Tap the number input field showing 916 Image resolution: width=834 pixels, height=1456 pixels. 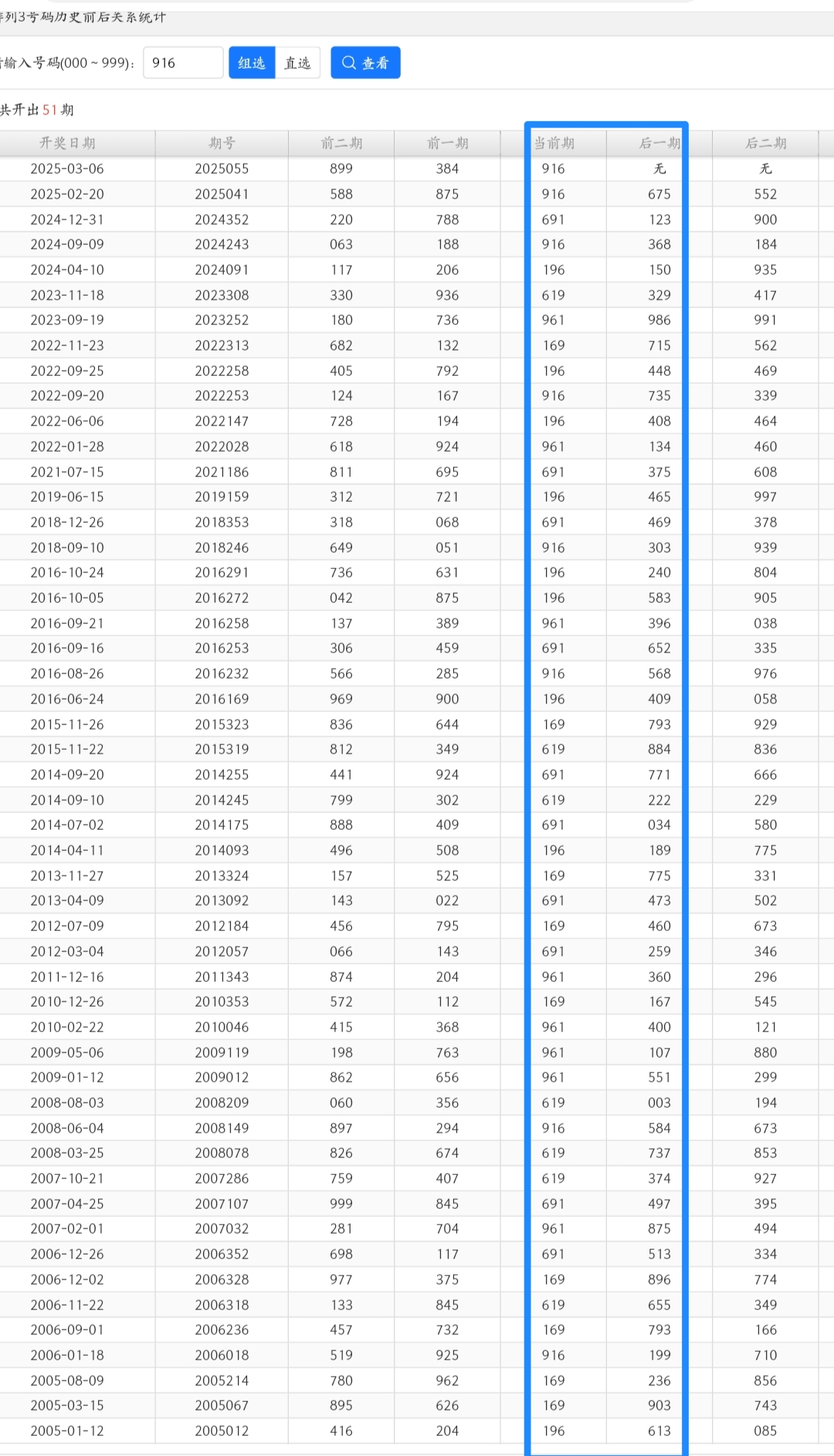183,63
